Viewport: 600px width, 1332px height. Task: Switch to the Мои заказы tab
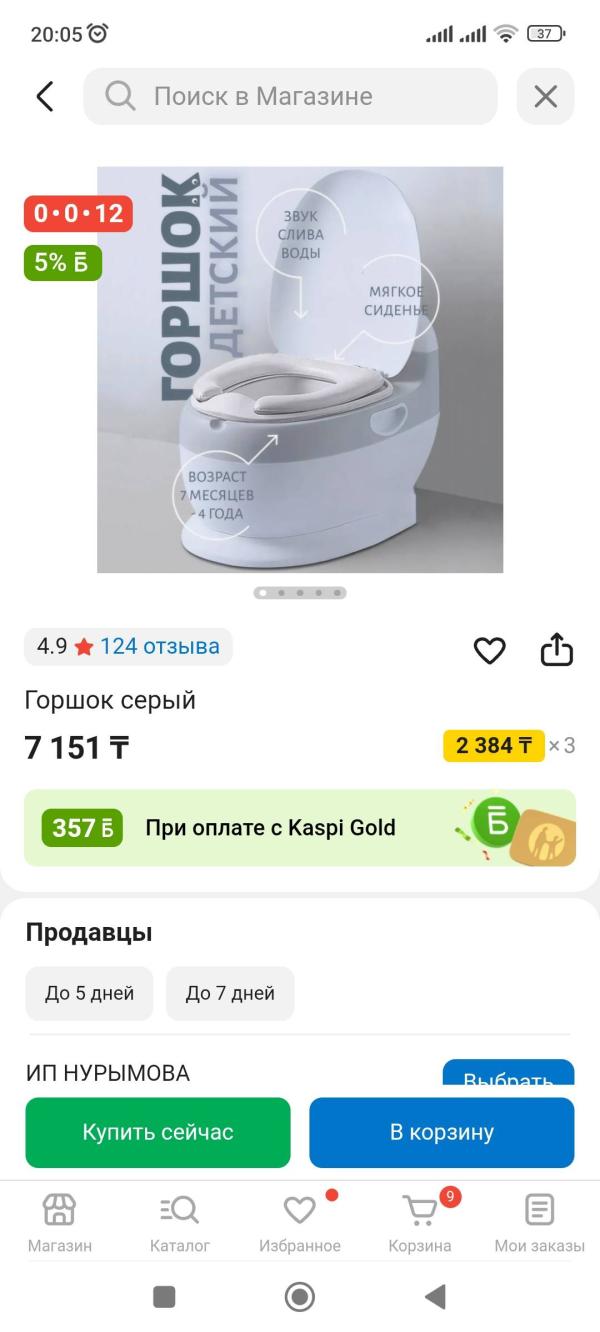tap(539, 1222)
